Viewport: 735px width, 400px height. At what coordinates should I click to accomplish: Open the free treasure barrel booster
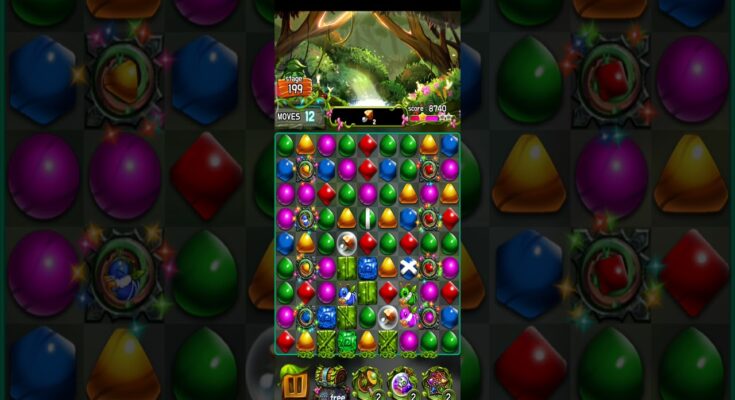click(330, 381)
